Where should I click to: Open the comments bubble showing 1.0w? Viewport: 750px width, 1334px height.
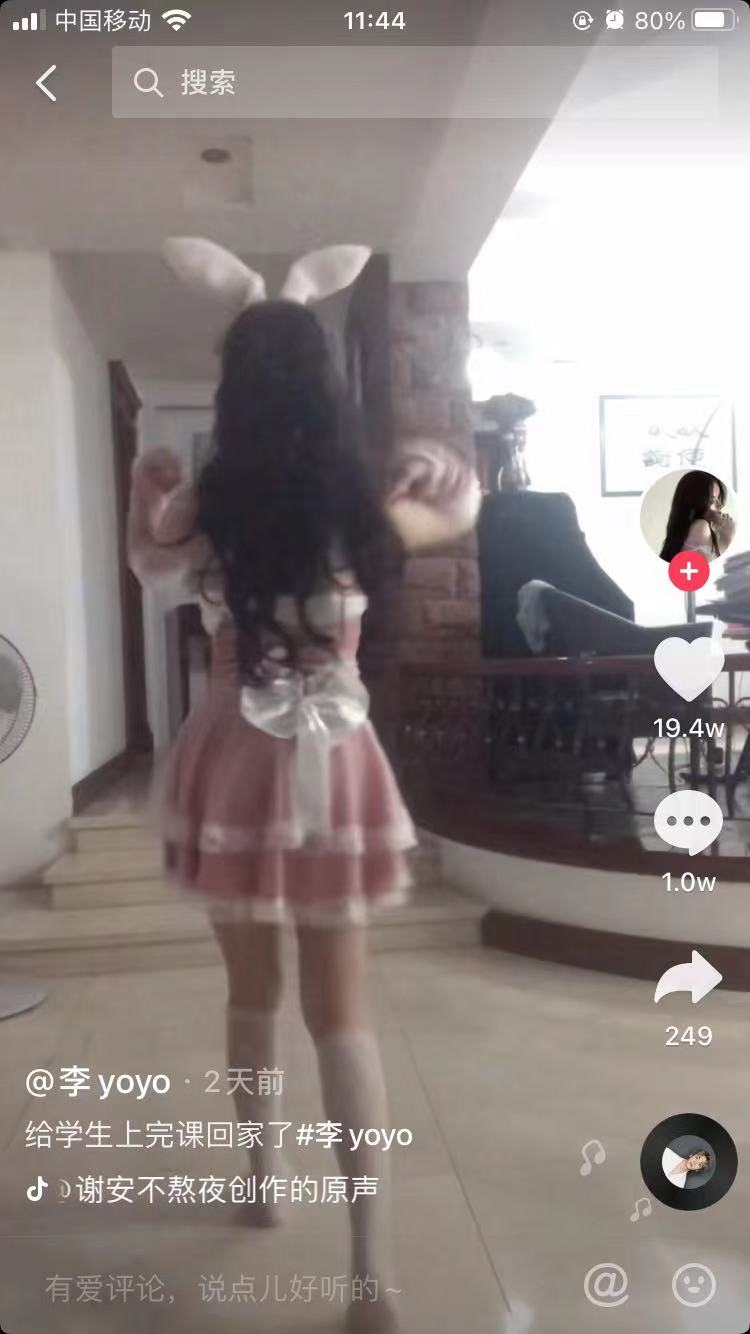(688, 822)
